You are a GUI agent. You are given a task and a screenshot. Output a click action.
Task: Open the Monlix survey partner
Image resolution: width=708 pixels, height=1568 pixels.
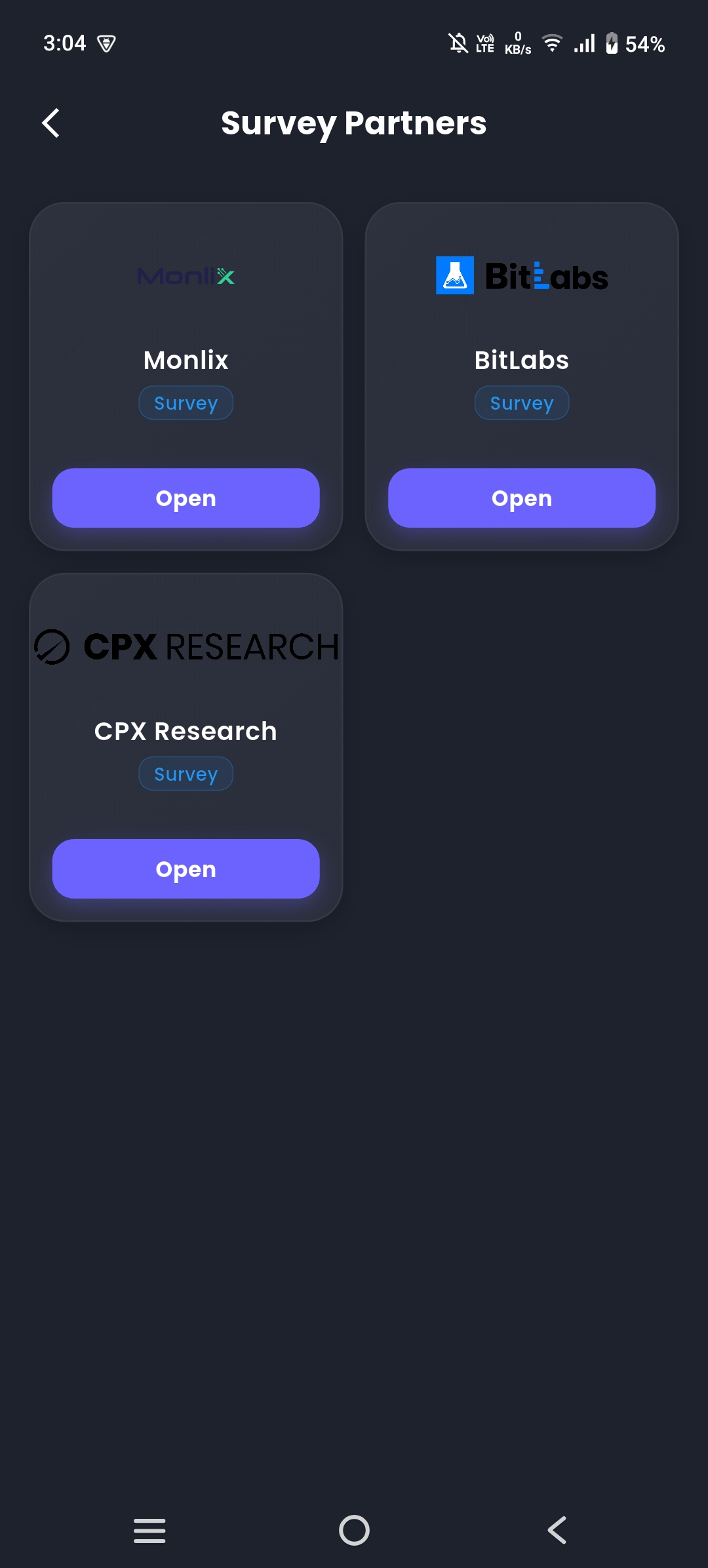coord(186,498)
